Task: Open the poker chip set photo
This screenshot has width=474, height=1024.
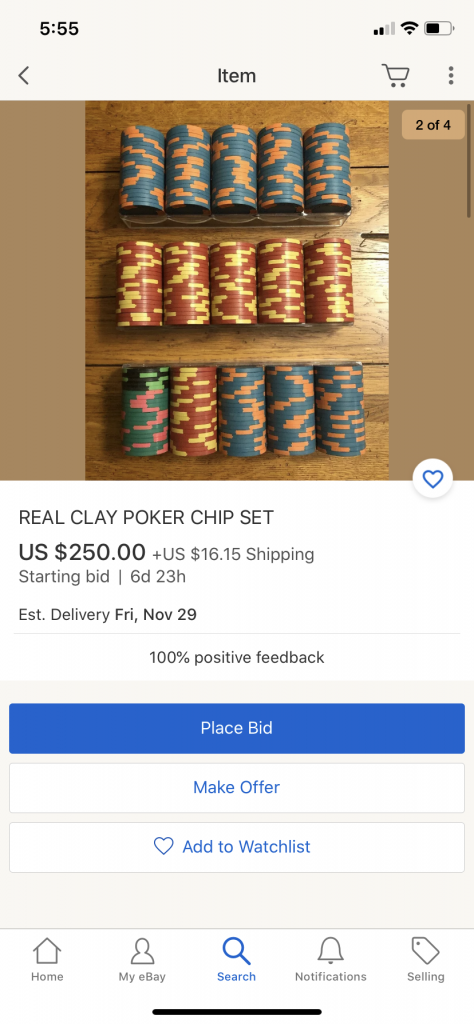Action: click(x=237, y=291)
